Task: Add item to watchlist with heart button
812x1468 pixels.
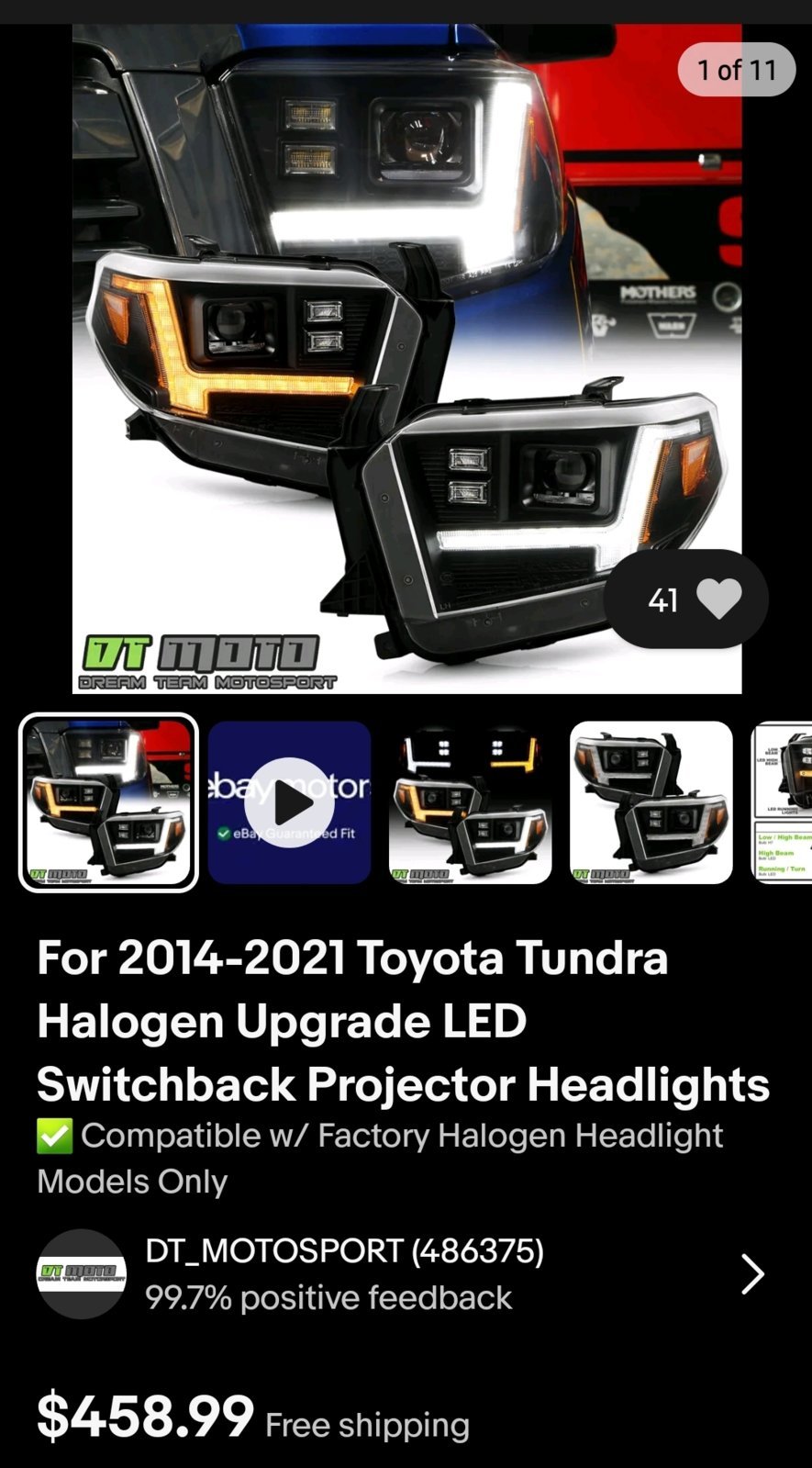Action: (x=717, y=600)
